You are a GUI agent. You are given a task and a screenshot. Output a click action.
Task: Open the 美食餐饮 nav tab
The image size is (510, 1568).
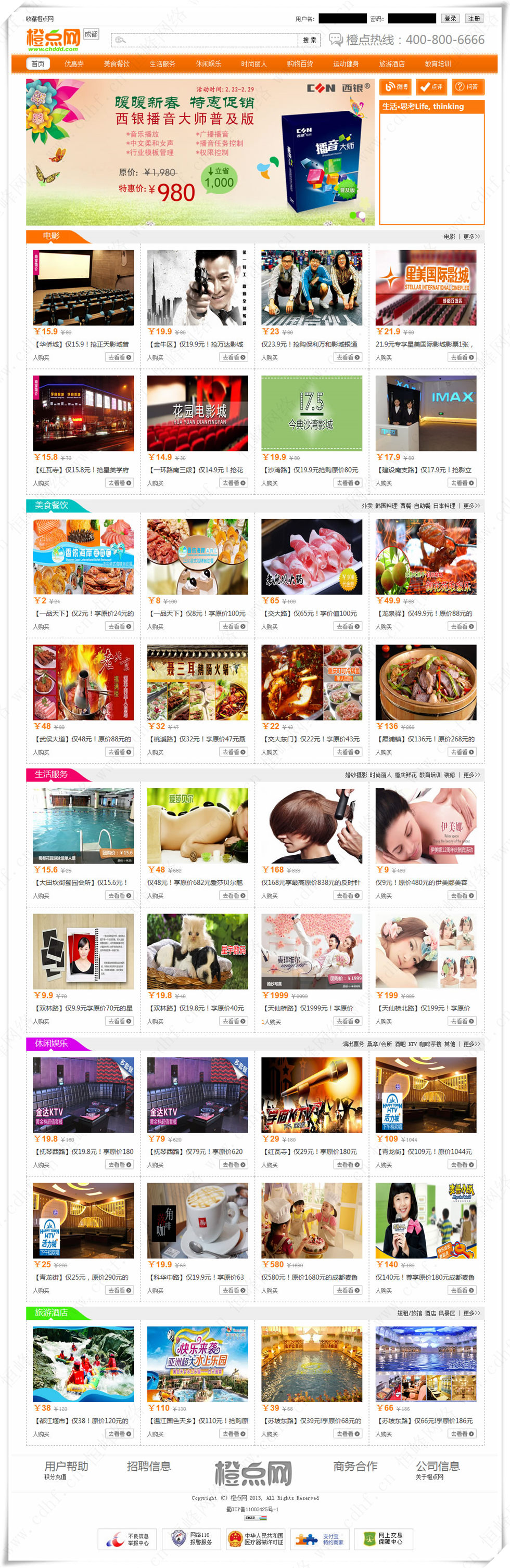pyautogui.click(x=116, y=64)
